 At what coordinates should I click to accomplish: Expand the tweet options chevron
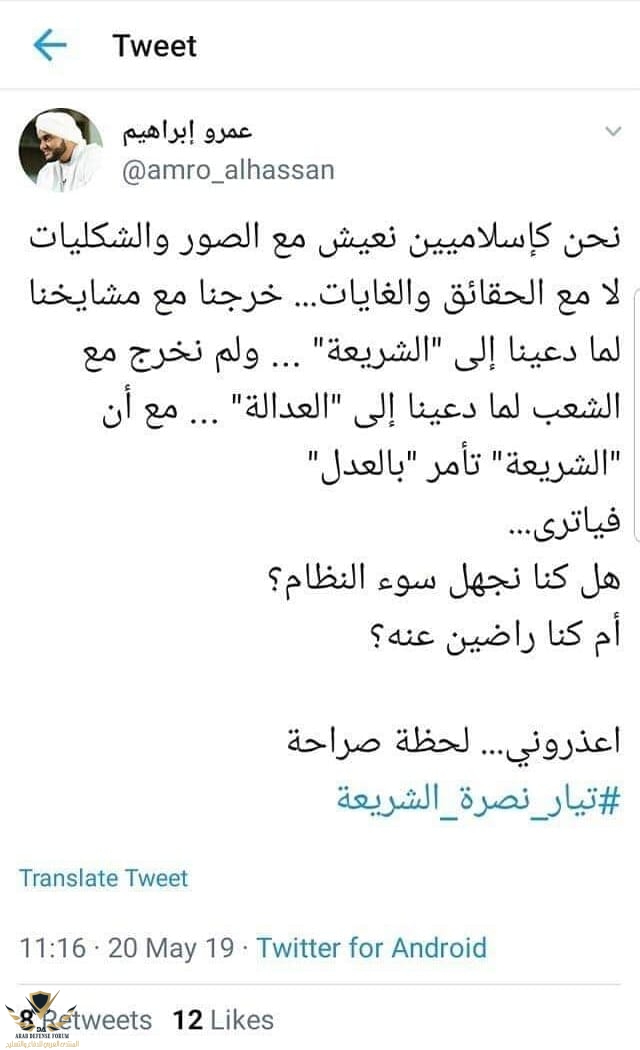pos(612,131)
